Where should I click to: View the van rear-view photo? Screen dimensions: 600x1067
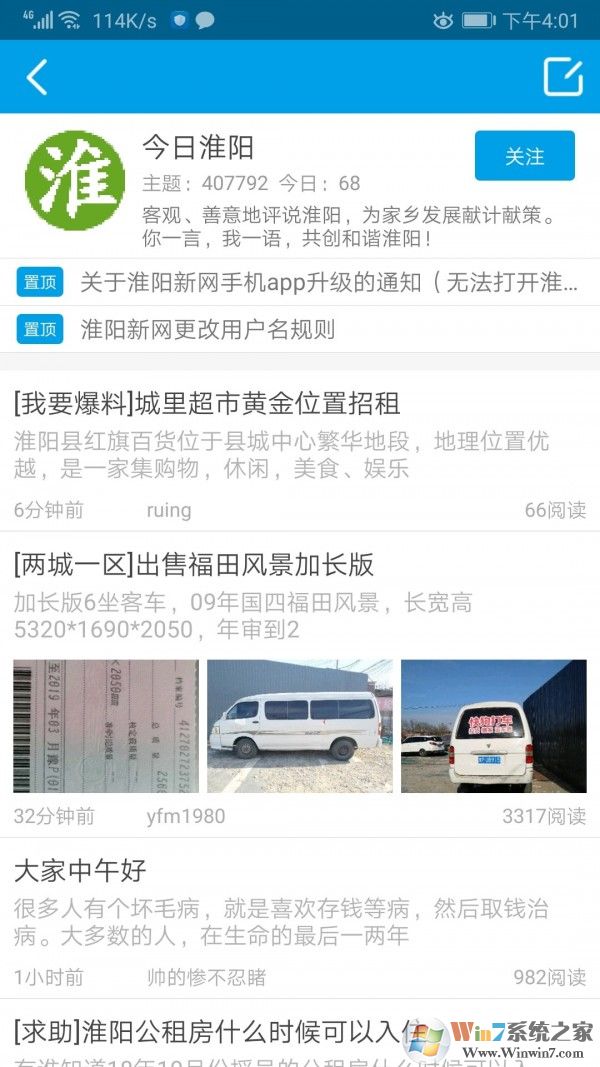pyautogui.click(x=493, y=725)
